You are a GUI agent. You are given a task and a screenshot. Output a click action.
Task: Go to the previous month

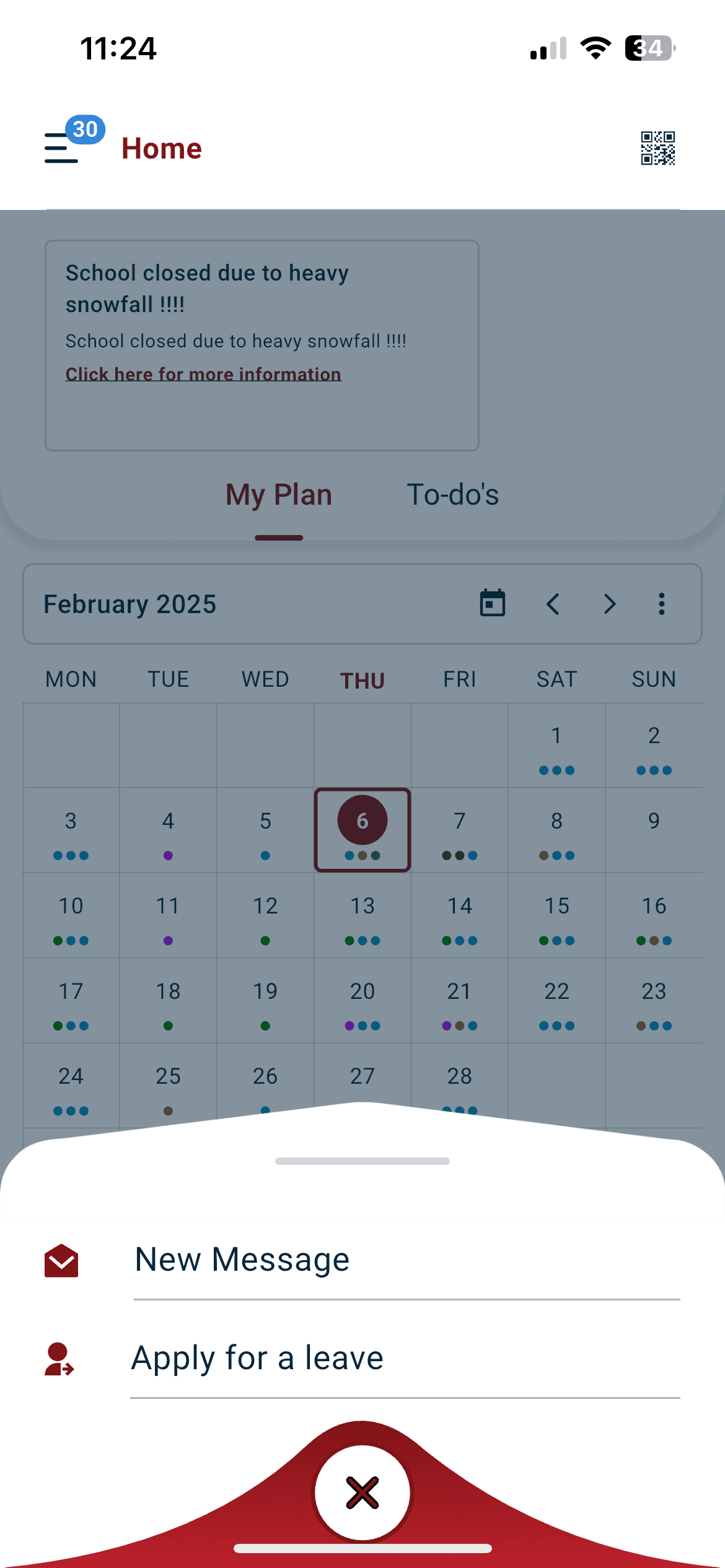[x=553, y=604]
